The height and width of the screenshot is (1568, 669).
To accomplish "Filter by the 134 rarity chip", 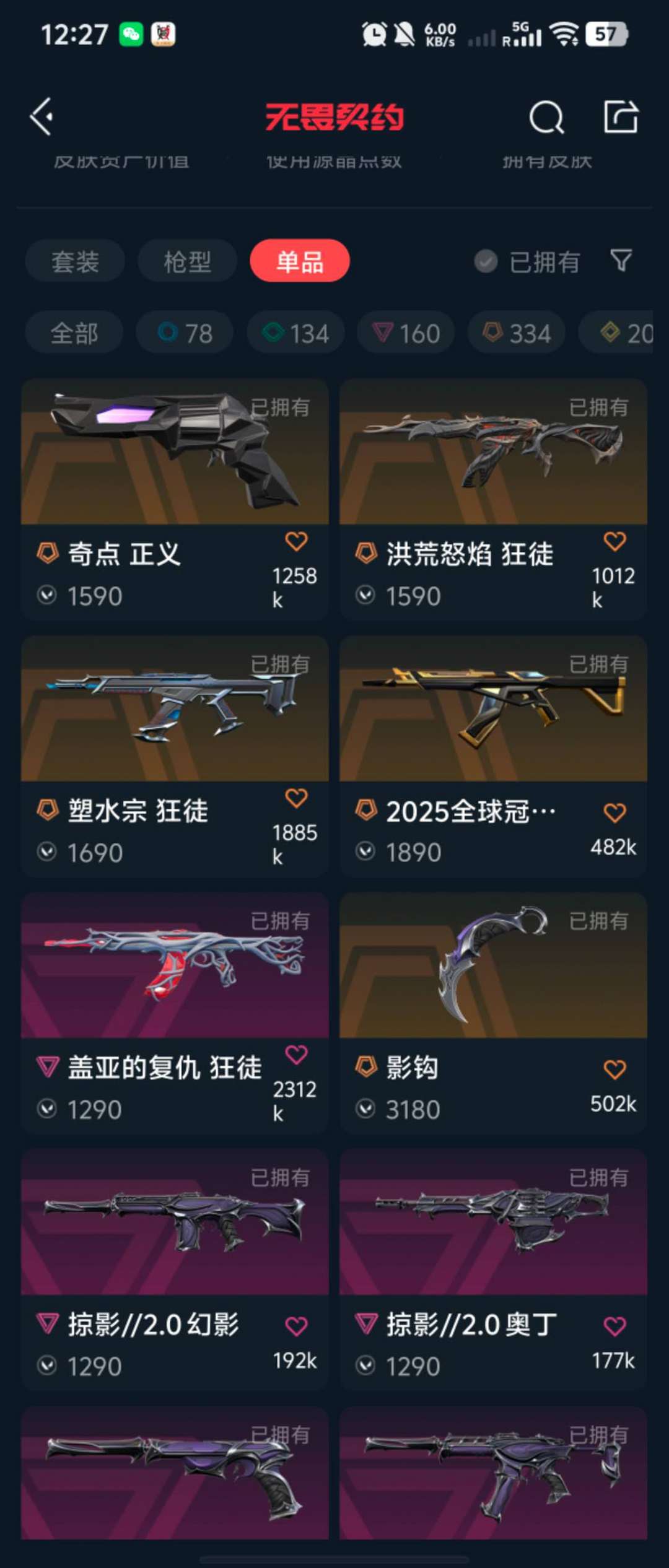I will (x=295, y=333).
